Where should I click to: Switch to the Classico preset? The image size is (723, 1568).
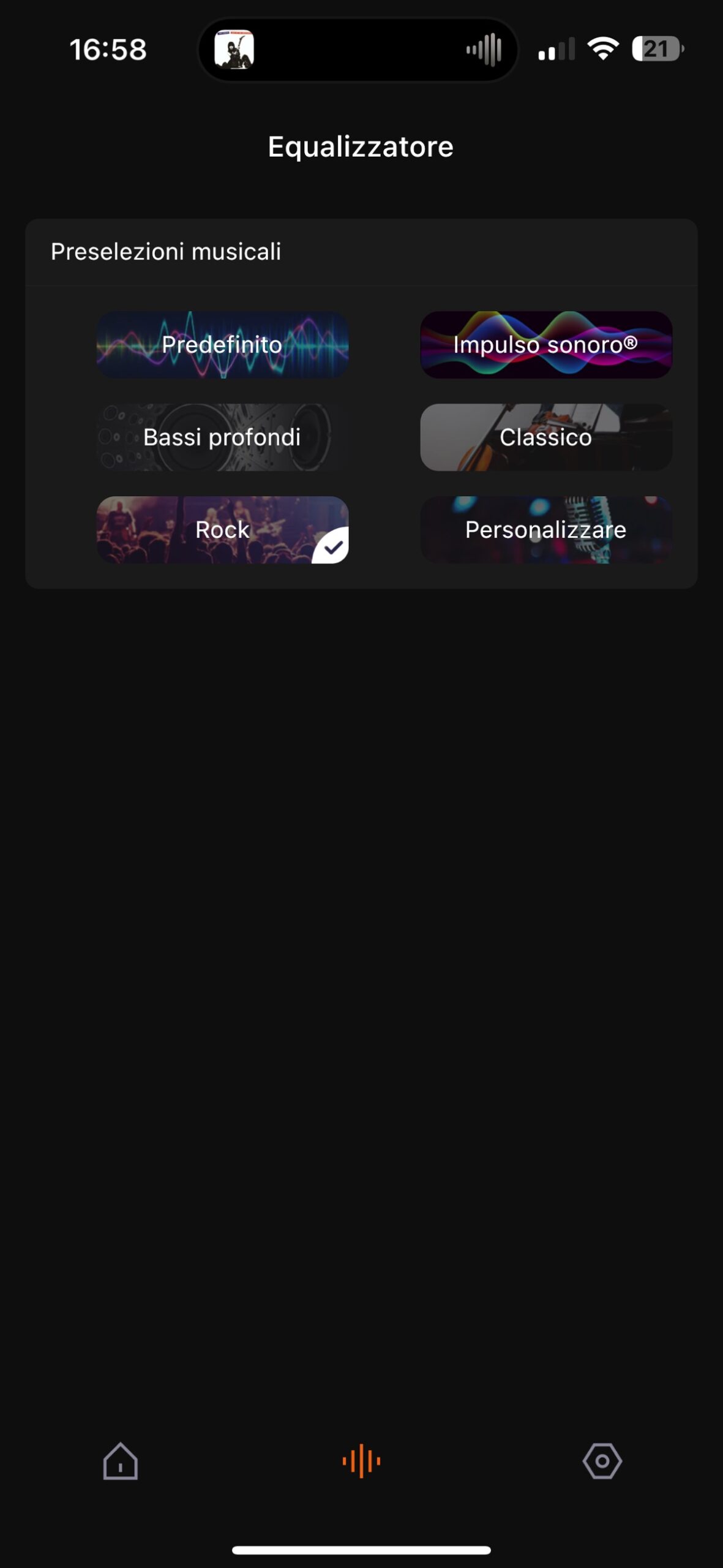tap(545, 437)
